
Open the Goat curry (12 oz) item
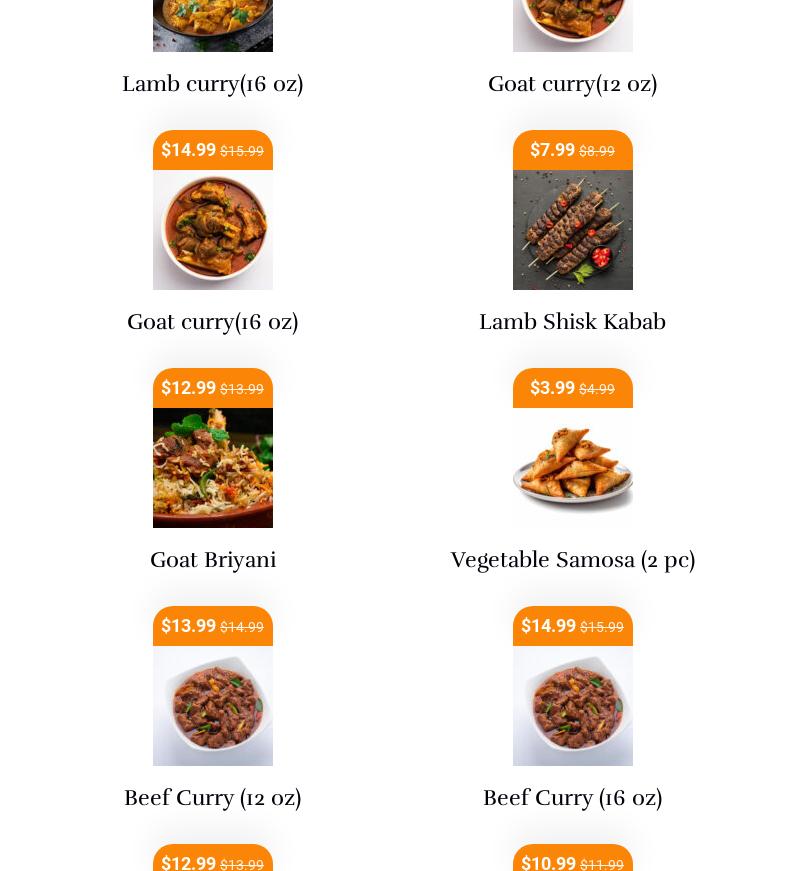[572, 84]
